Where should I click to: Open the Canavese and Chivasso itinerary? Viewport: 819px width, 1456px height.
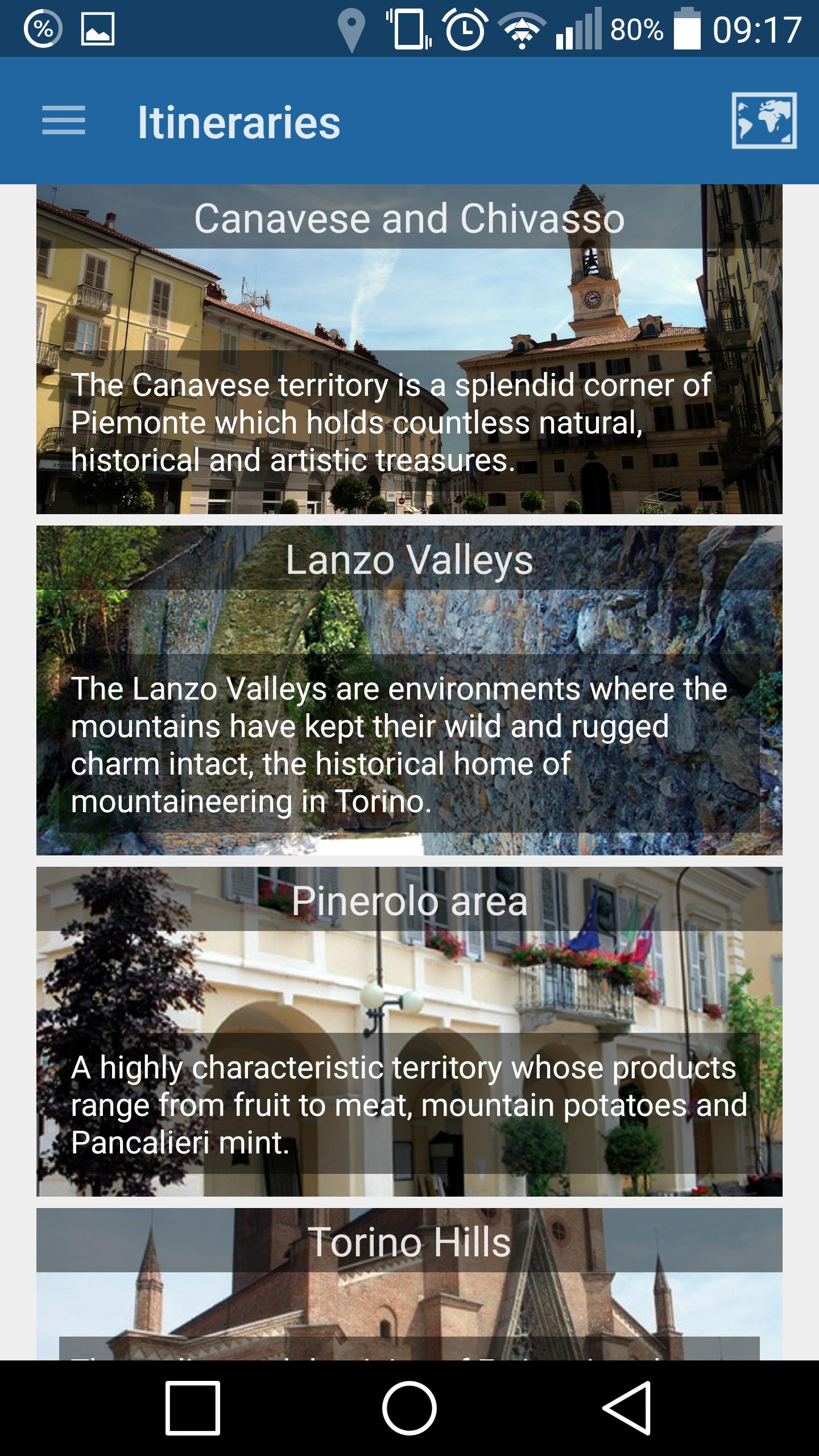pyautogui.click(x=409, y=349)
